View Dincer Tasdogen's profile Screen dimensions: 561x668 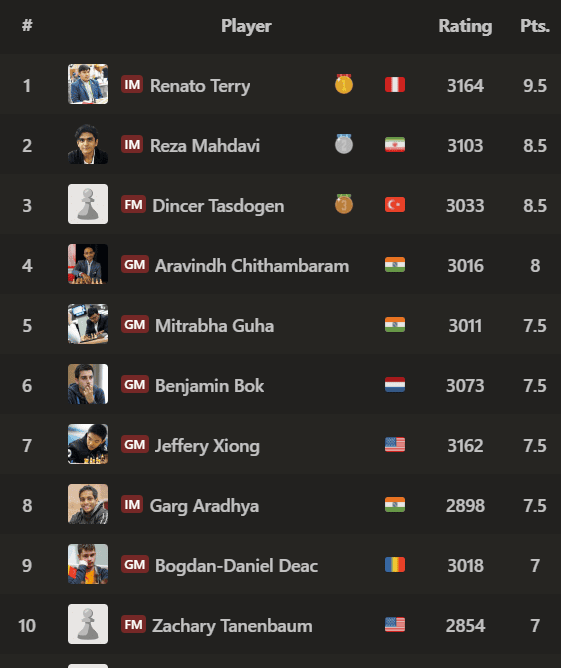(218, 206)
